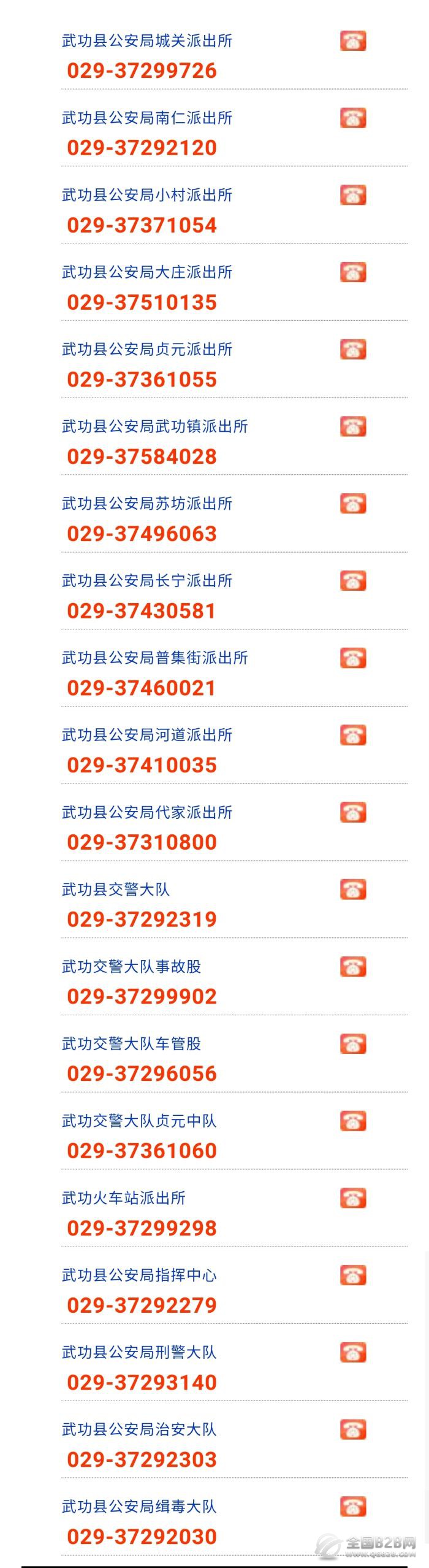Call 公安局刑警大队 via its phone icon
Viewport: 429px width, 1568px height.
[x=353, y=1353]
